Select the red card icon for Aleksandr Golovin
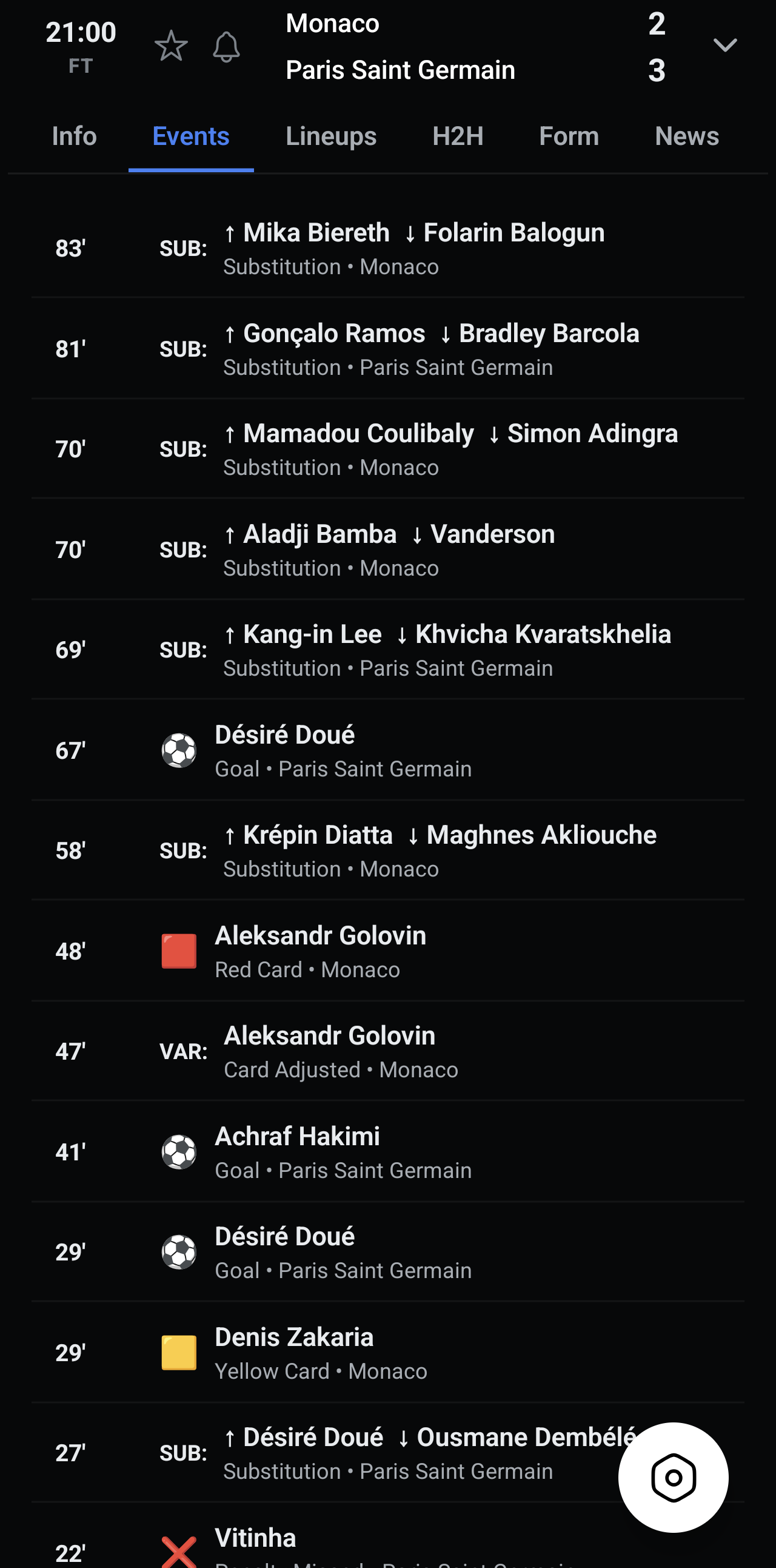This screenshot has width=776, height=1568. click(x=179, y=951)
